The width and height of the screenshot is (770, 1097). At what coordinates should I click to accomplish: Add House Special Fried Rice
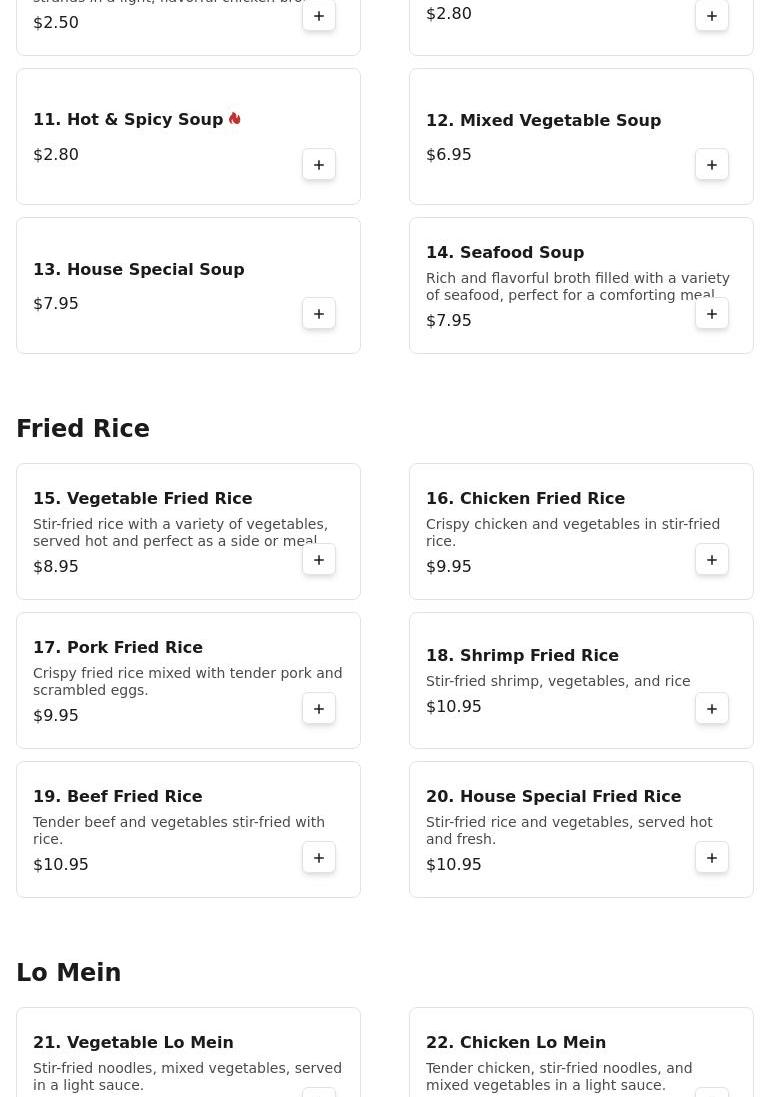712,858
